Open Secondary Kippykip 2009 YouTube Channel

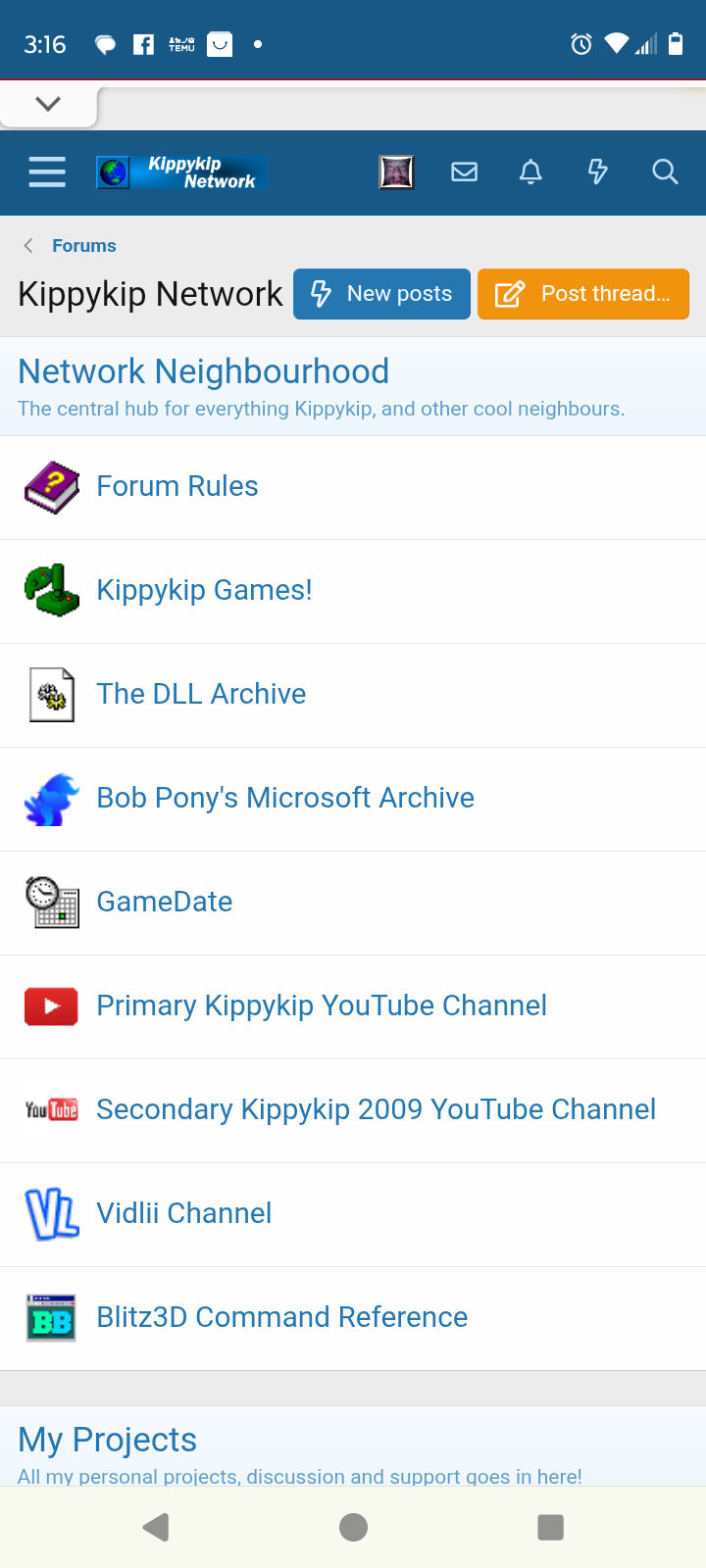376,1109
